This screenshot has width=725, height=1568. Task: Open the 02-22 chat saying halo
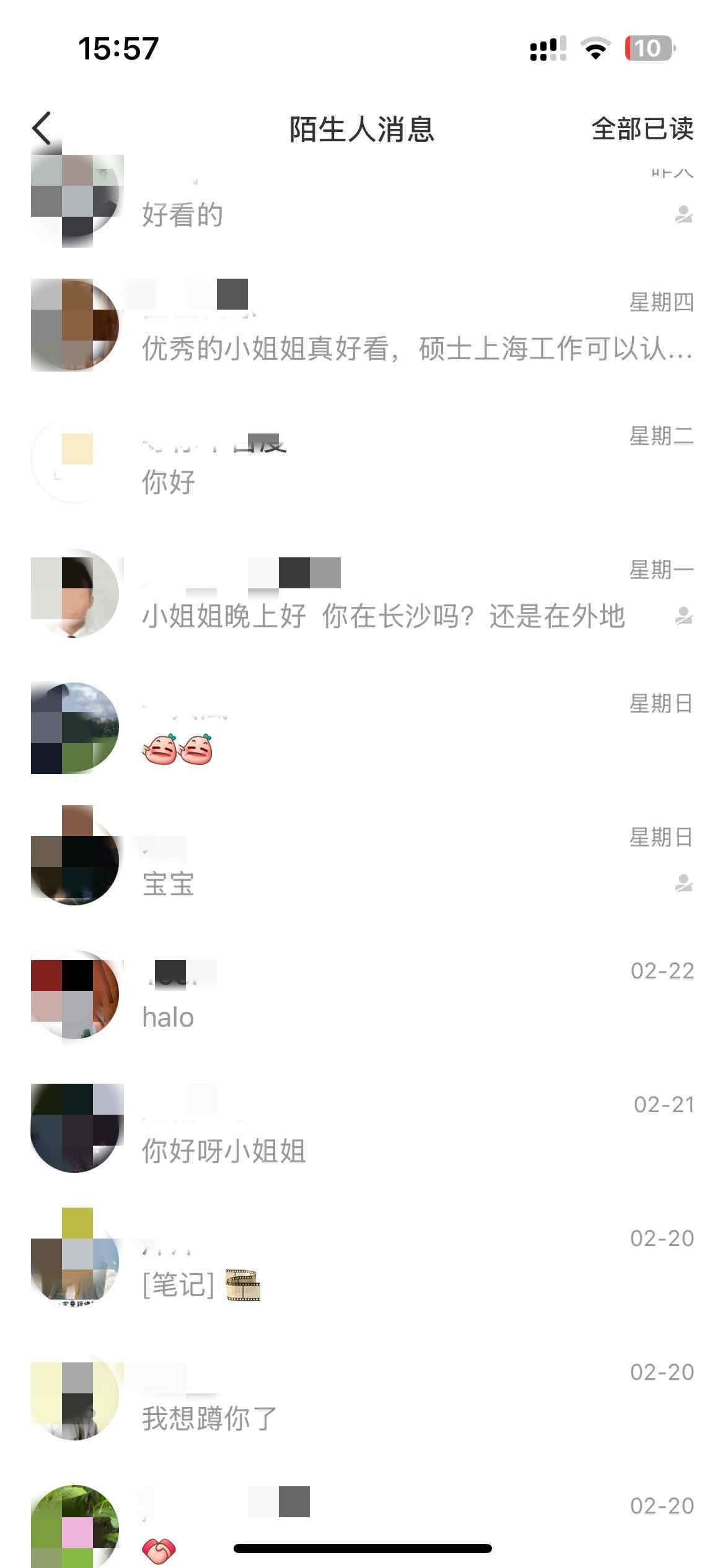(362, 994)
